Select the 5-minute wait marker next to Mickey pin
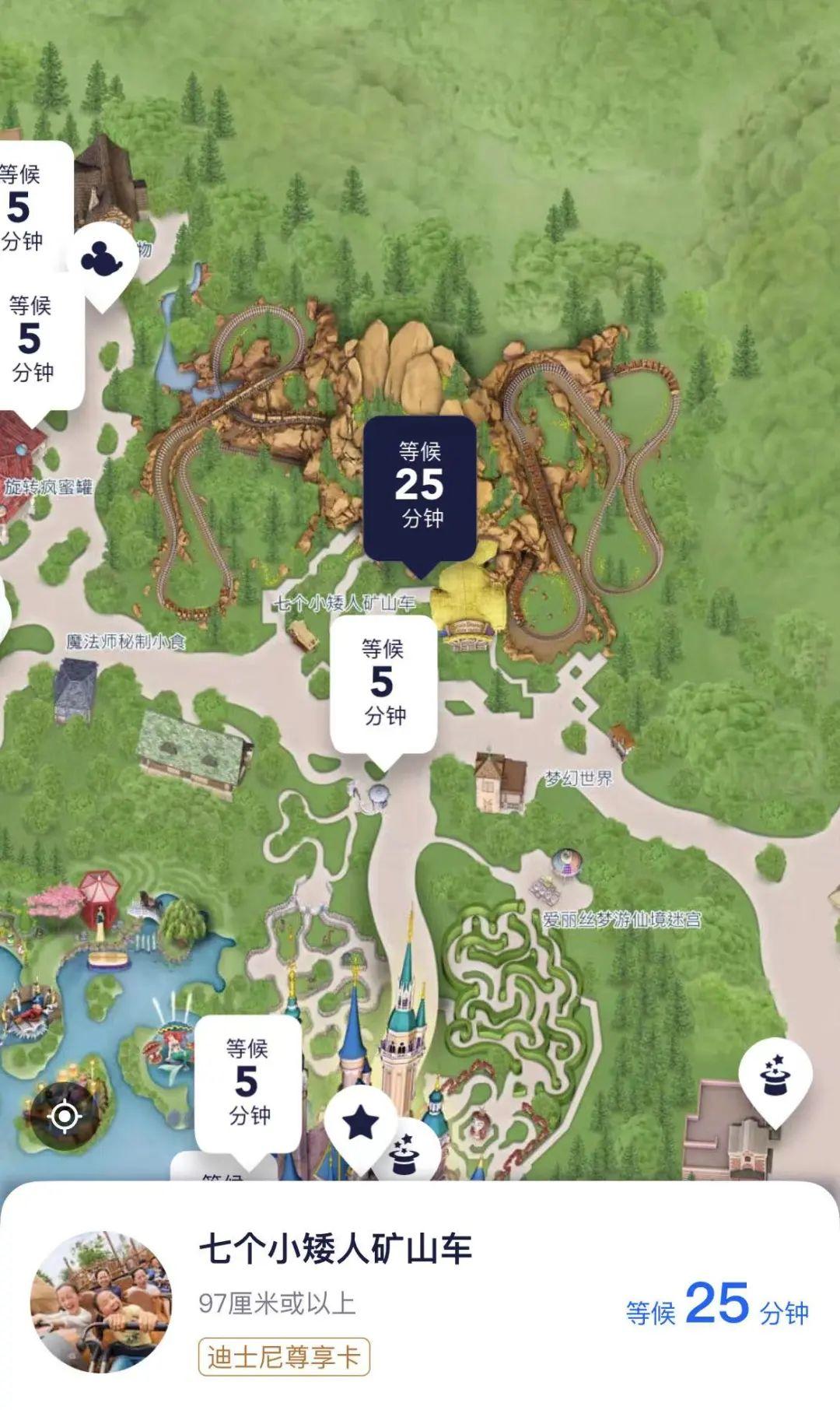This screenshot has width=840, height=1410. [x=23, y=208]
